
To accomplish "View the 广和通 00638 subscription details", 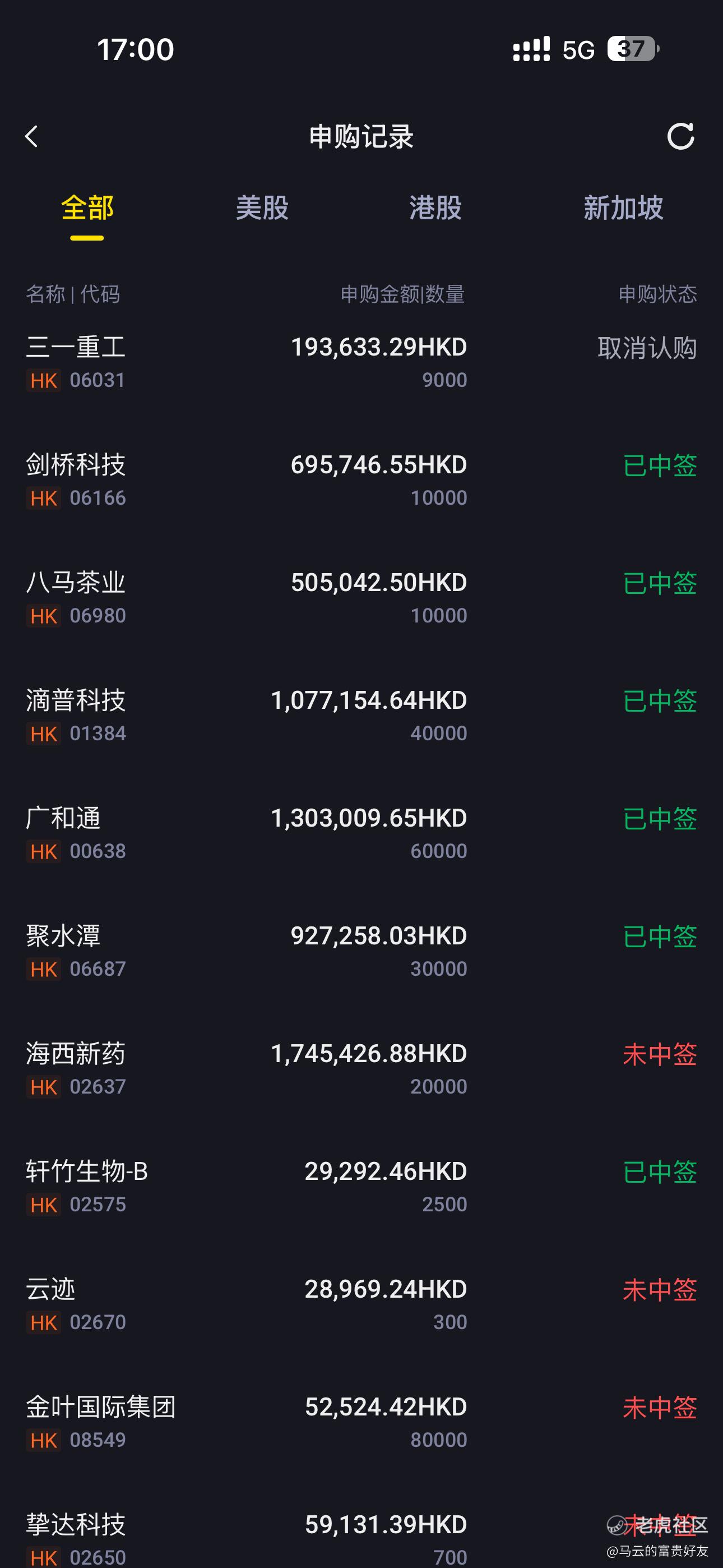I will (361, 833).
